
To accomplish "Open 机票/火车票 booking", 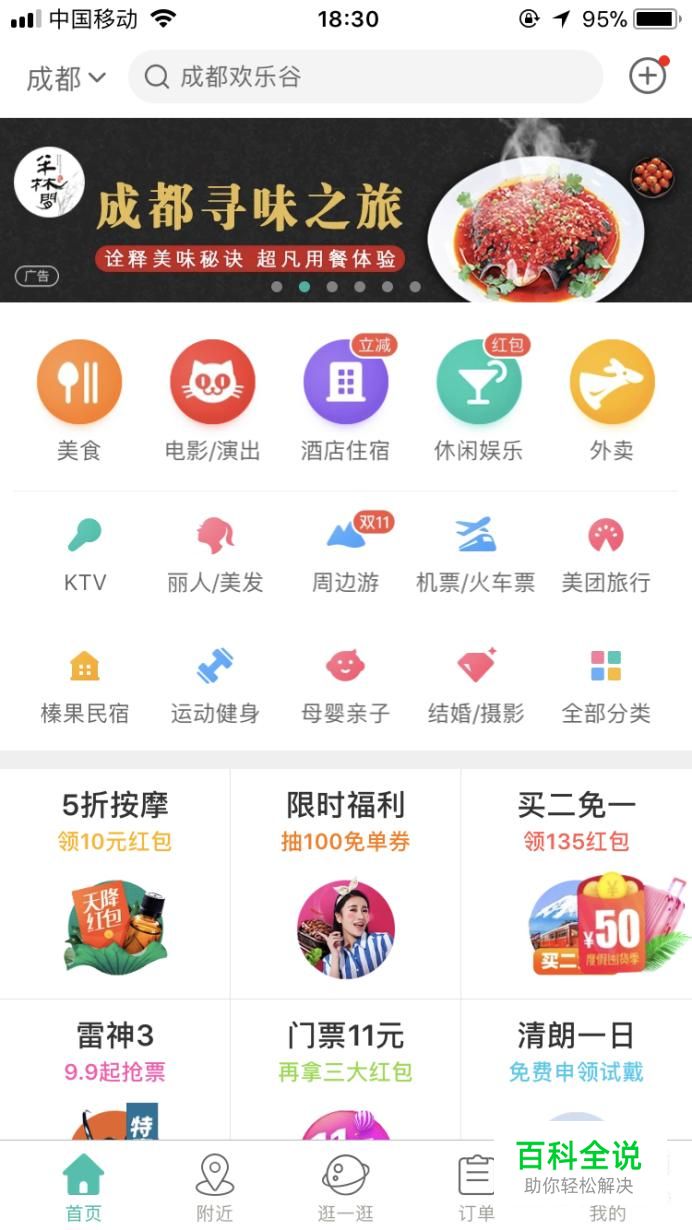I will coord(476,553).
